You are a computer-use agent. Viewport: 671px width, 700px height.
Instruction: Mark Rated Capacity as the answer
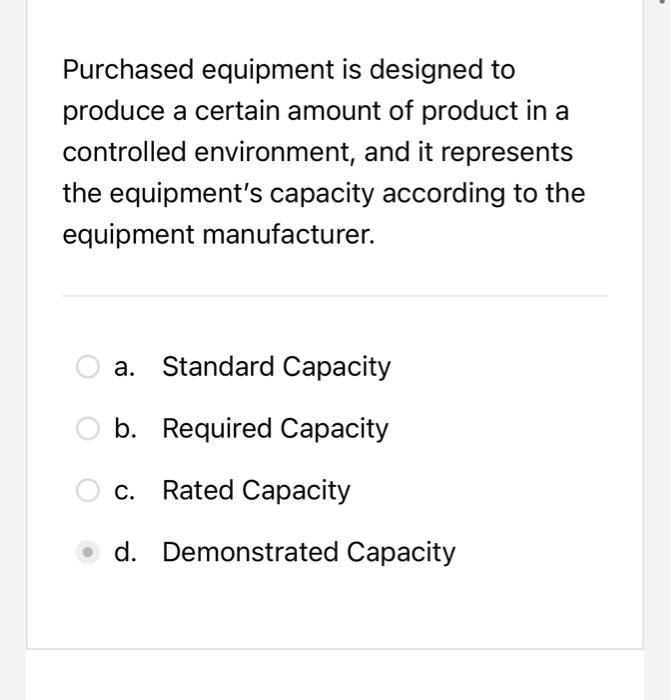(x=89, y=491)
